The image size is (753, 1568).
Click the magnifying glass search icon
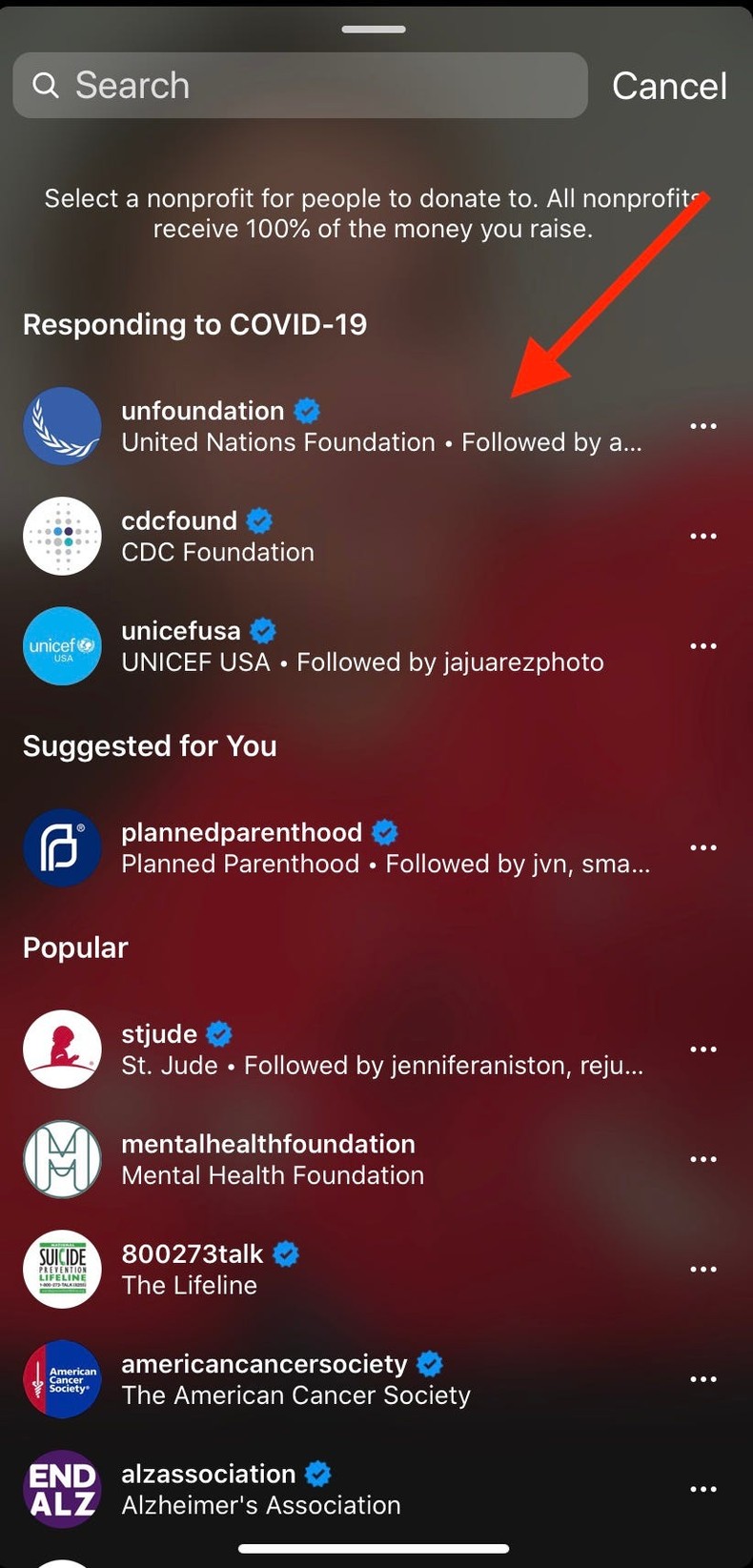click(x=46, y=85)
